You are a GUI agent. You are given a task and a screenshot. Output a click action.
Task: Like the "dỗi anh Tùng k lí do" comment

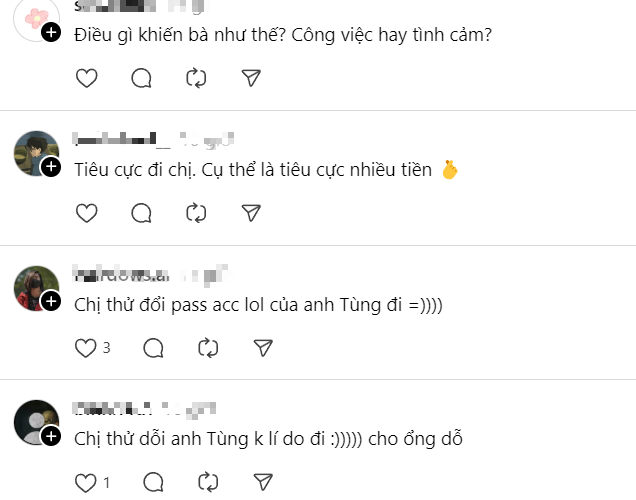pyautogui.click(x=87, y=482)
